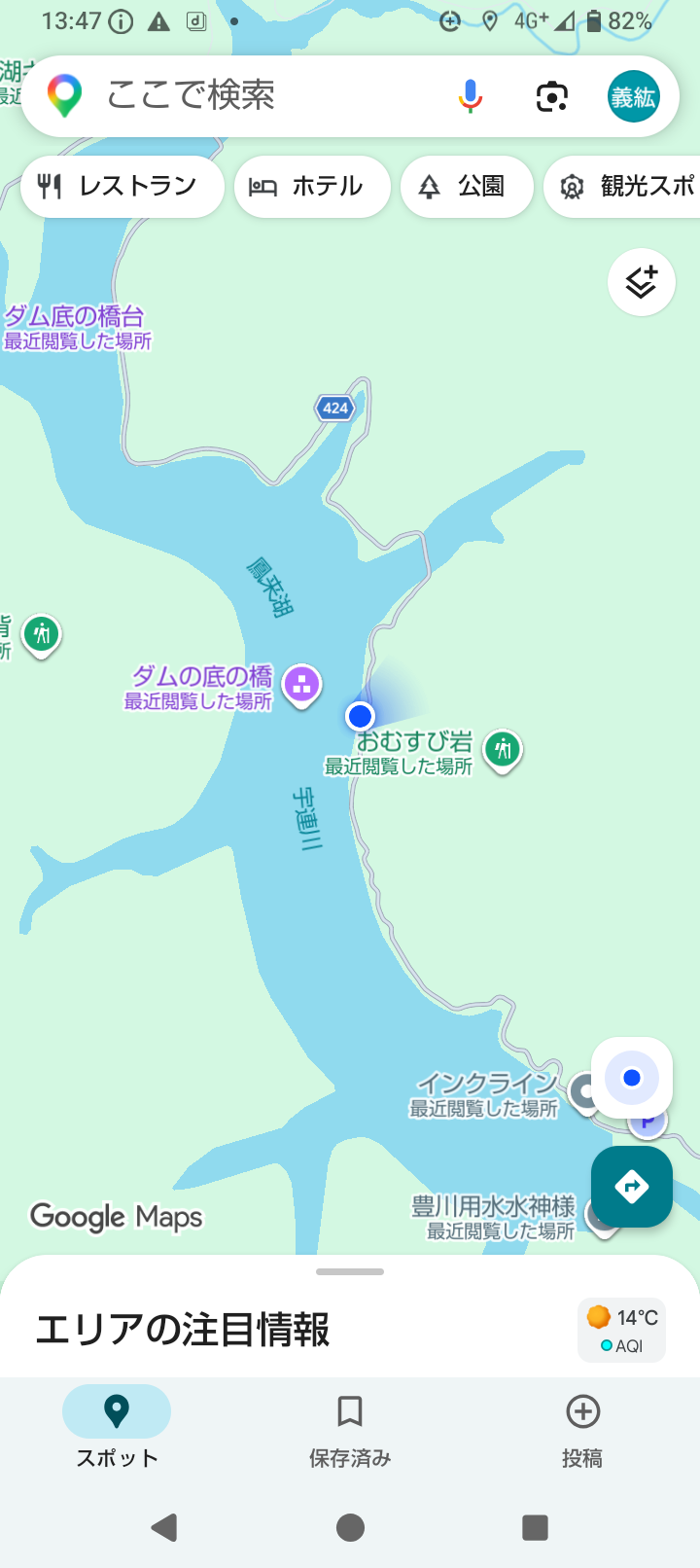Start directions with the arrow button

coord(632,1187)
